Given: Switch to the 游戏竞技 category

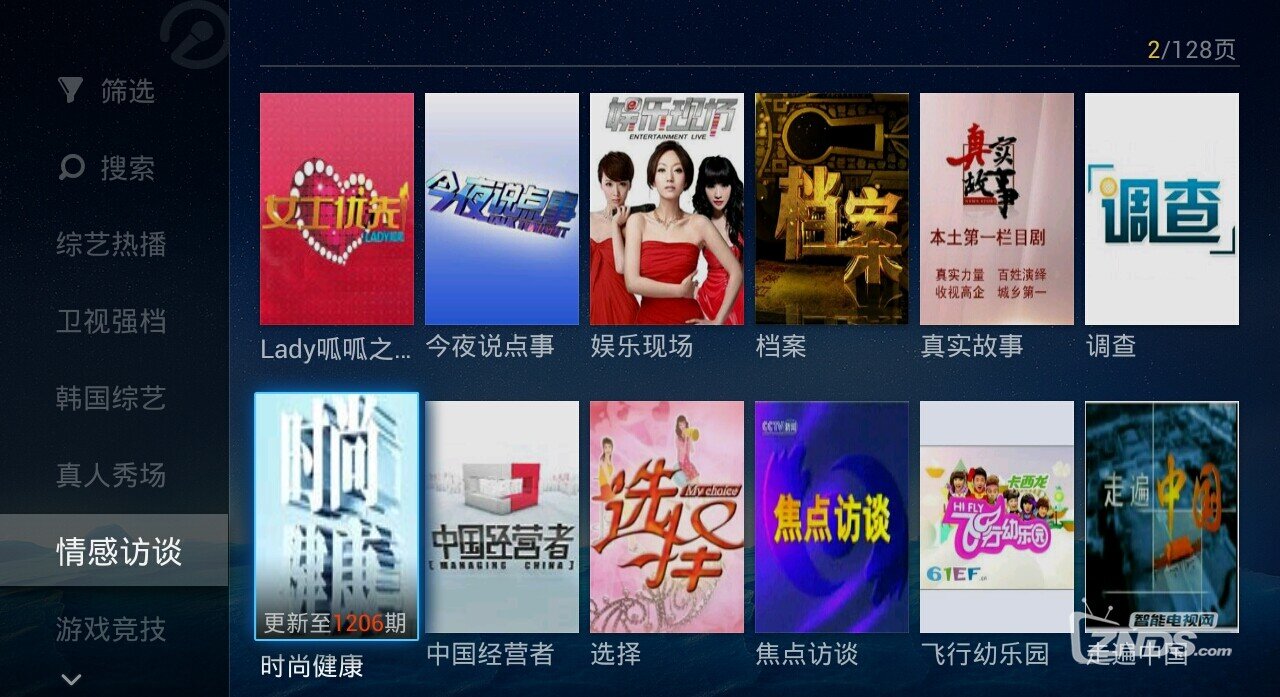Looking at the screenshot, I should (x=111, y=630).
